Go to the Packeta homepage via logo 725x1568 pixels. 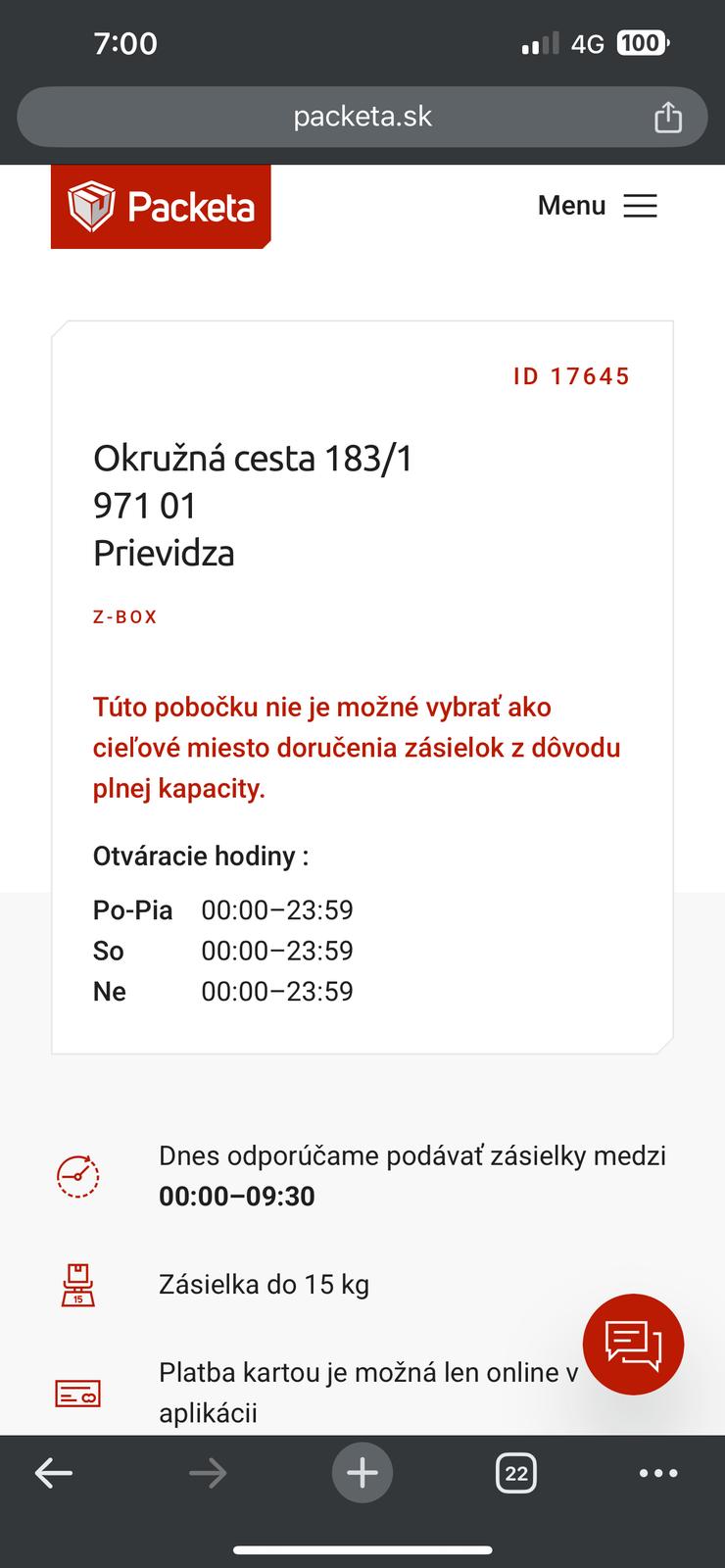161,207
